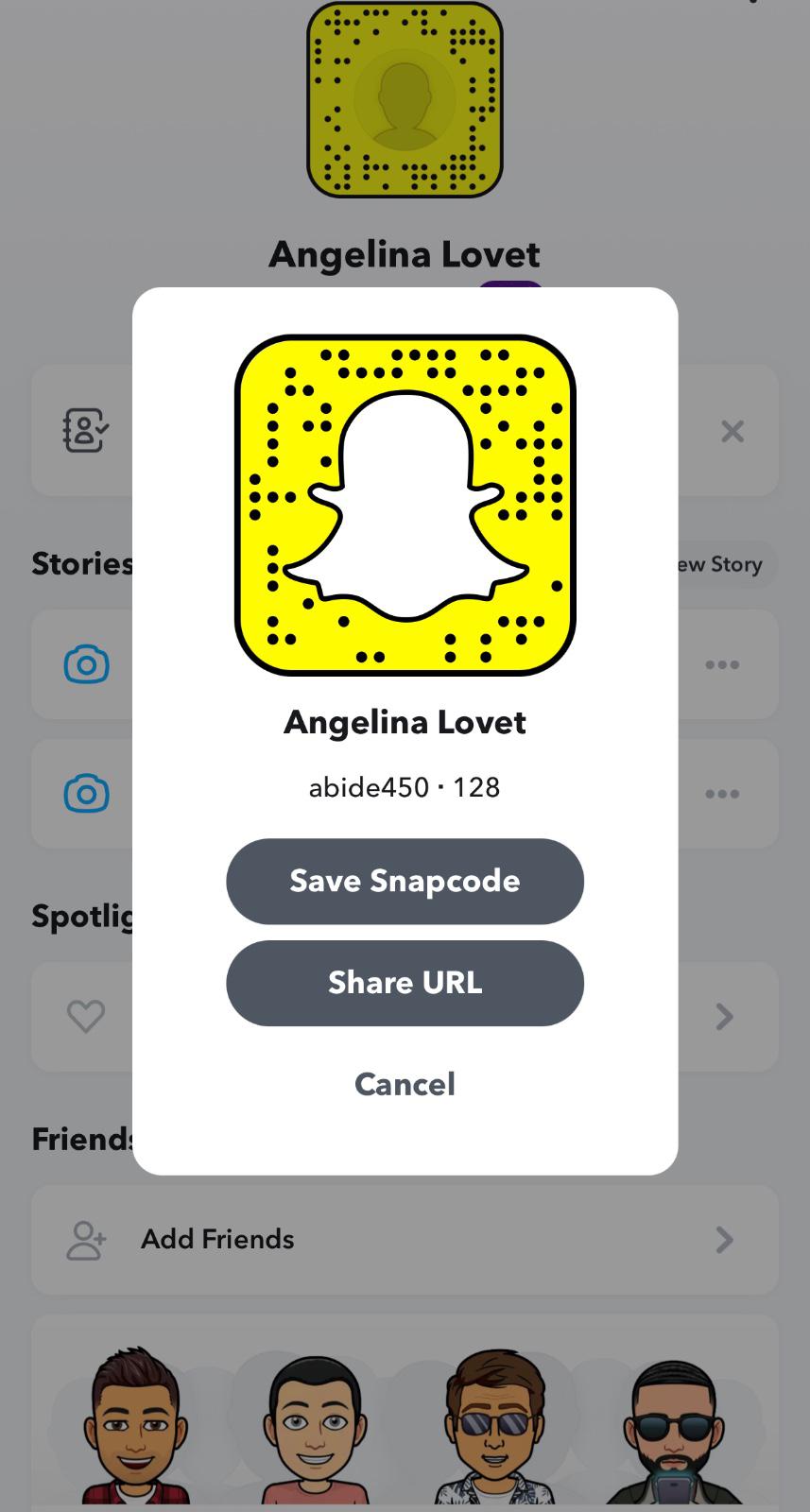Cancel the Snapcode dialog
Image resolution: width=810 pixels, height=1512 pixels.
pyautogui.click(x=405, y=1084)
